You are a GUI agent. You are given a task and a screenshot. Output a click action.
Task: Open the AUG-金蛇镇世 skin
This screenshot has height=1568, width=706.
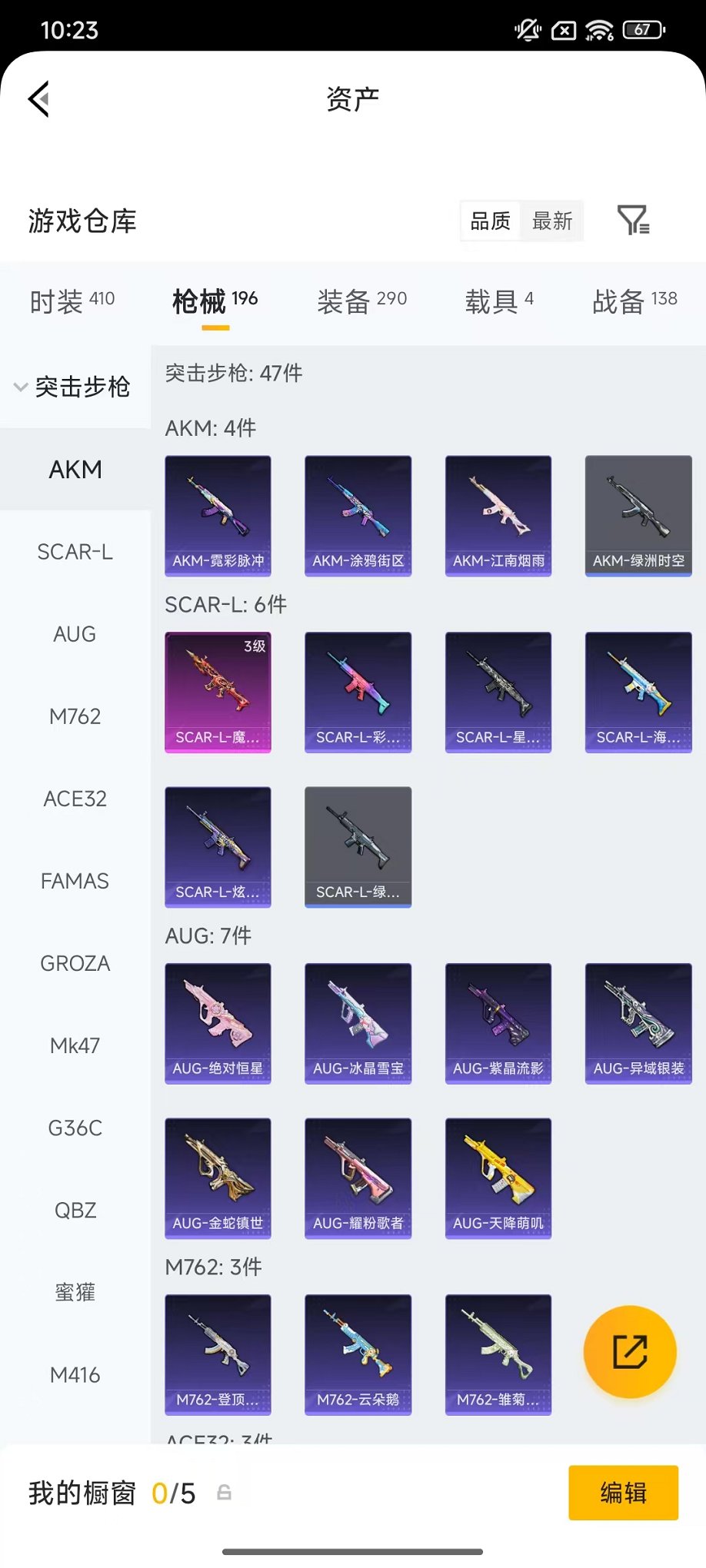click(218, 1178)
